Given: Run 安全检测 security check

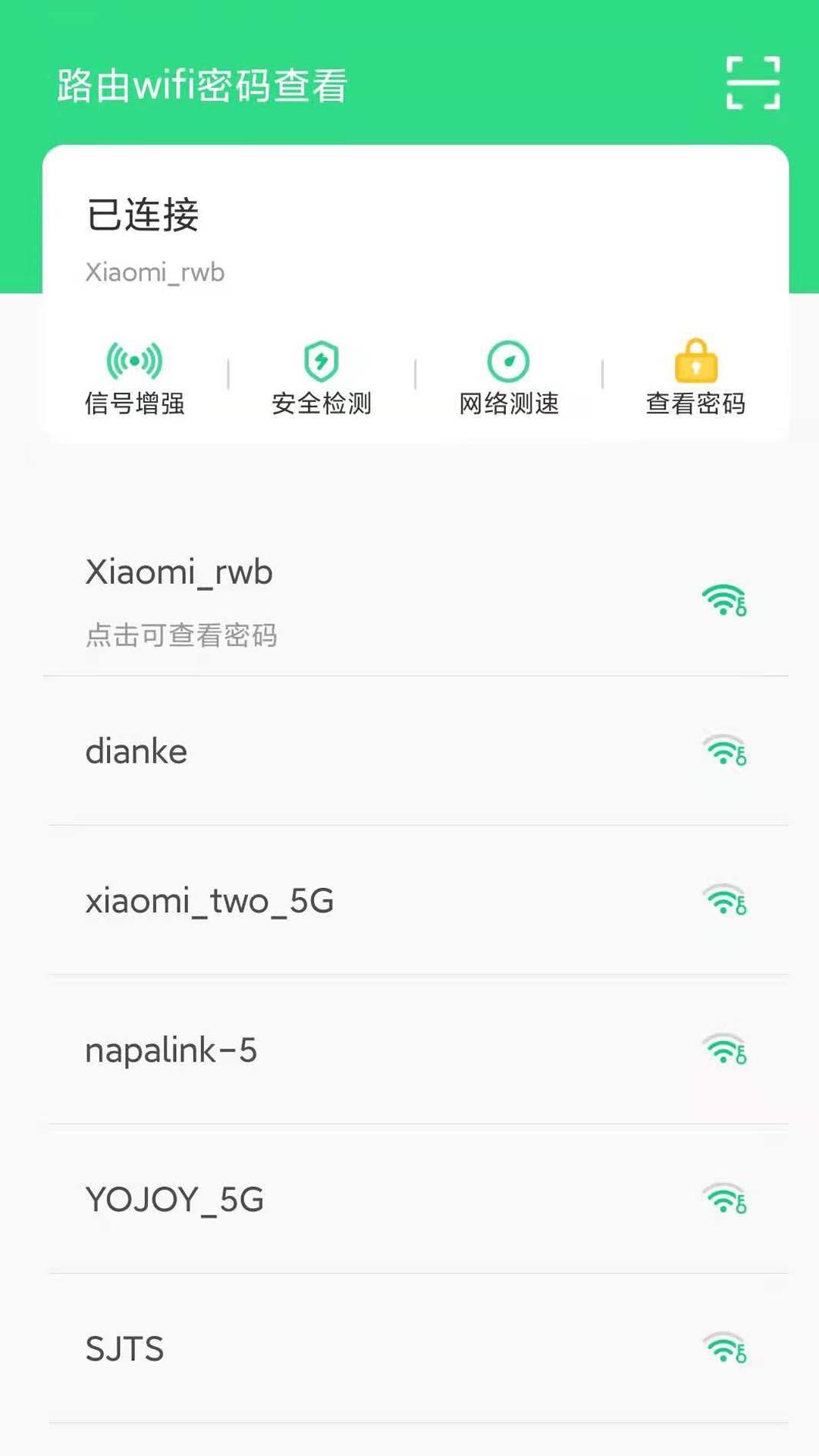Looking at the screenshot, I should [x=322, y=378].
